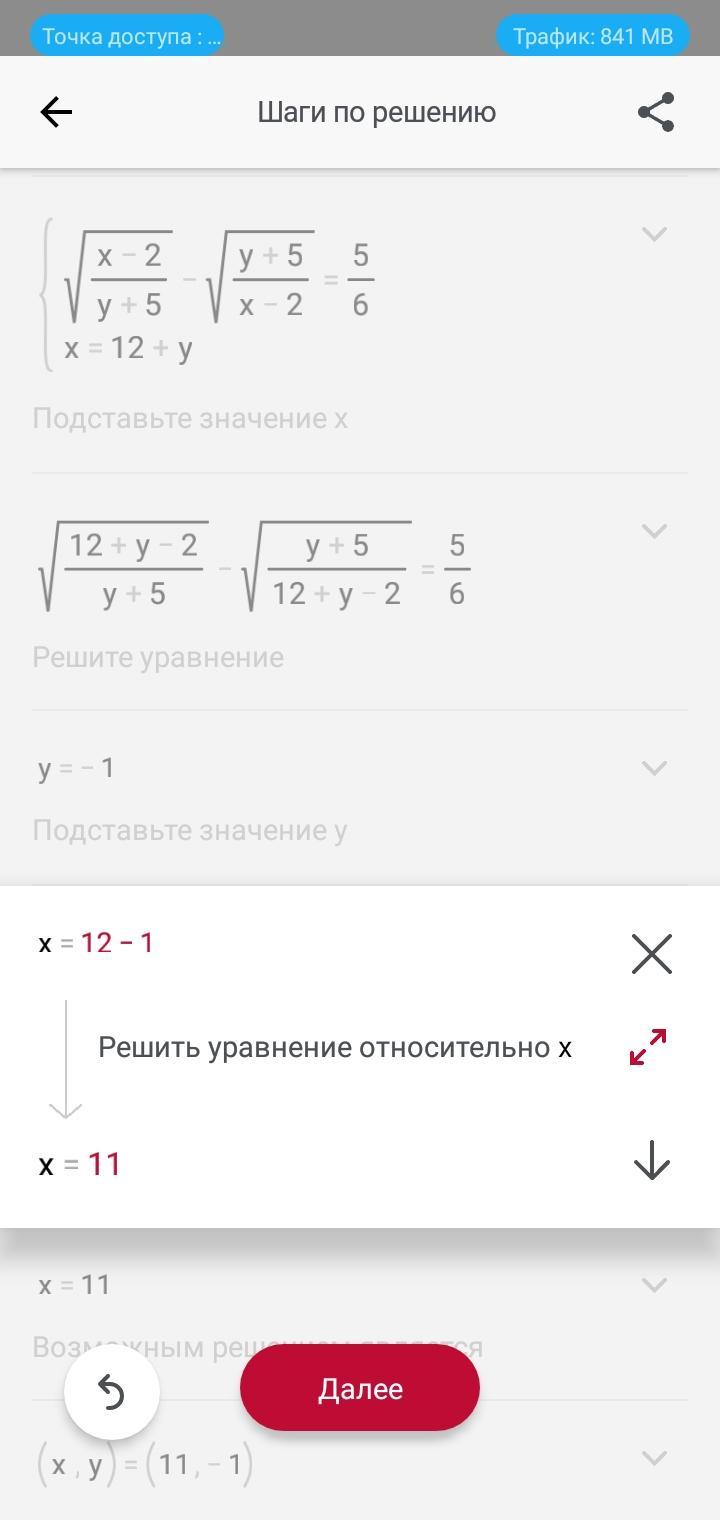Screen dimensions: 720x1520
Task: Expand the y = −1 step
Action: click(654, 768)
